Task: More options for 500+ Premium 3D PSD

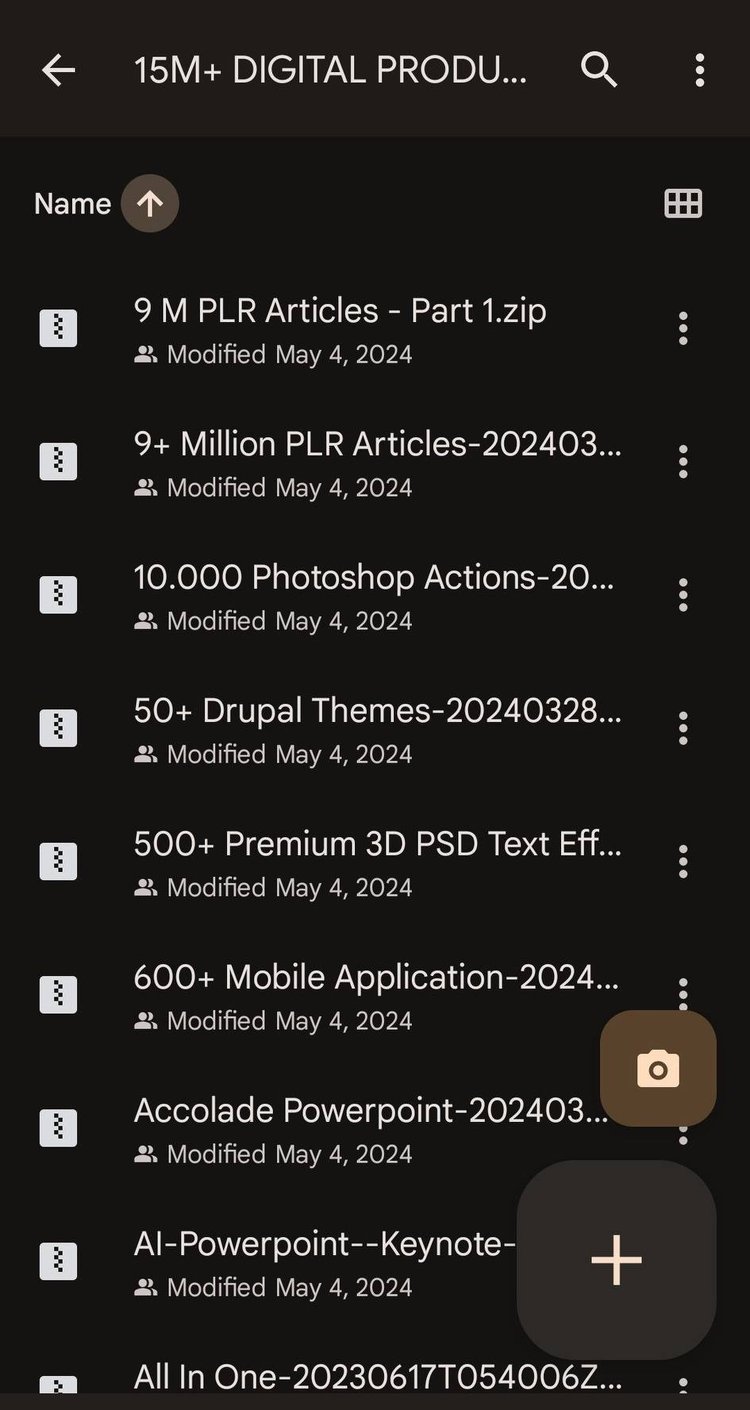Action: (x=683, y=861)
